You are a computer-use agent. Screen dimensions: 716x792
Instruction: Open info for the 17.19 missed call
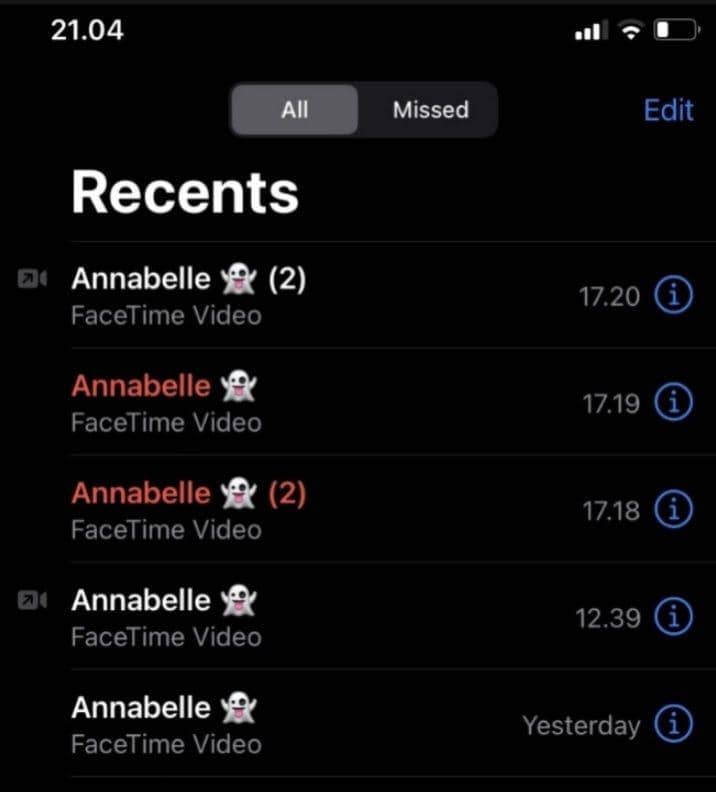click(x=673, y=403)
